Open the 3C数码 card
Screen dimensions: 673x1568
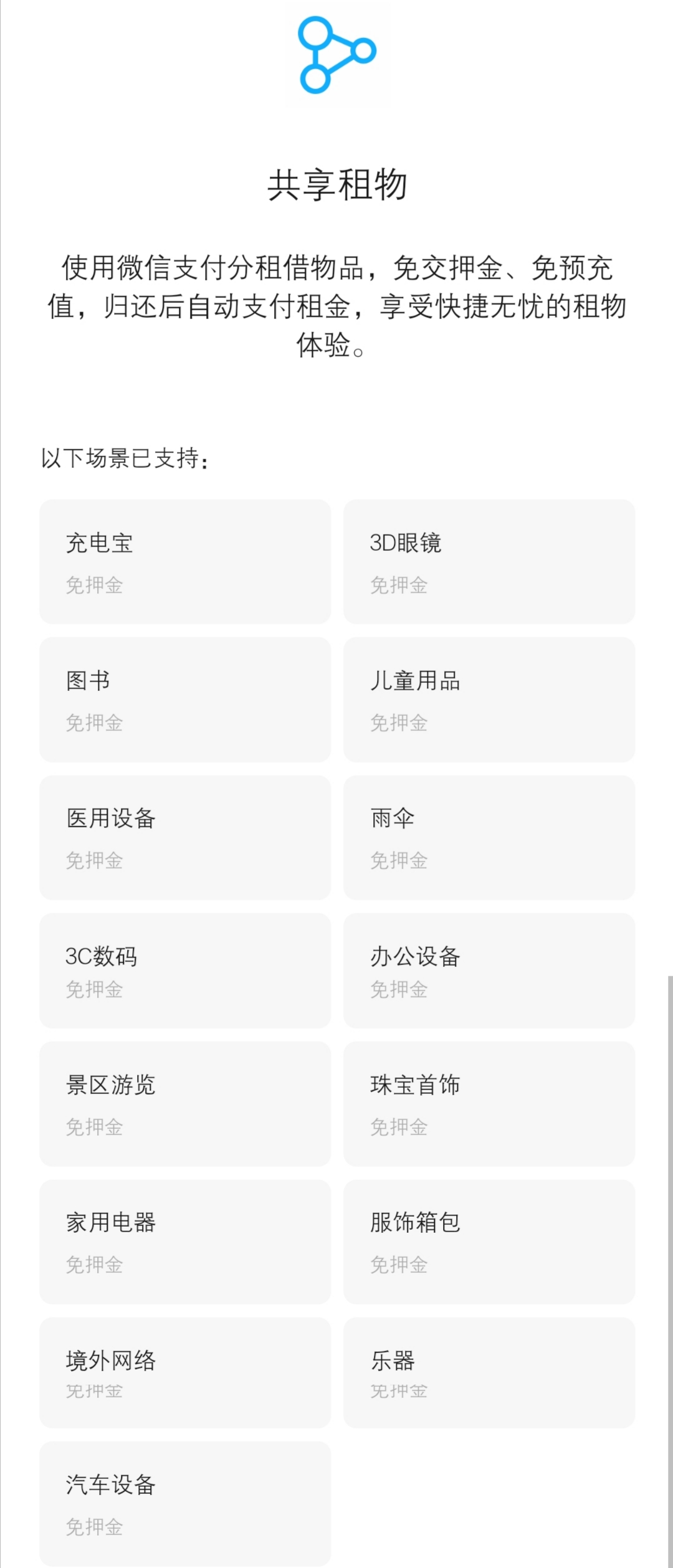point(185,970)
